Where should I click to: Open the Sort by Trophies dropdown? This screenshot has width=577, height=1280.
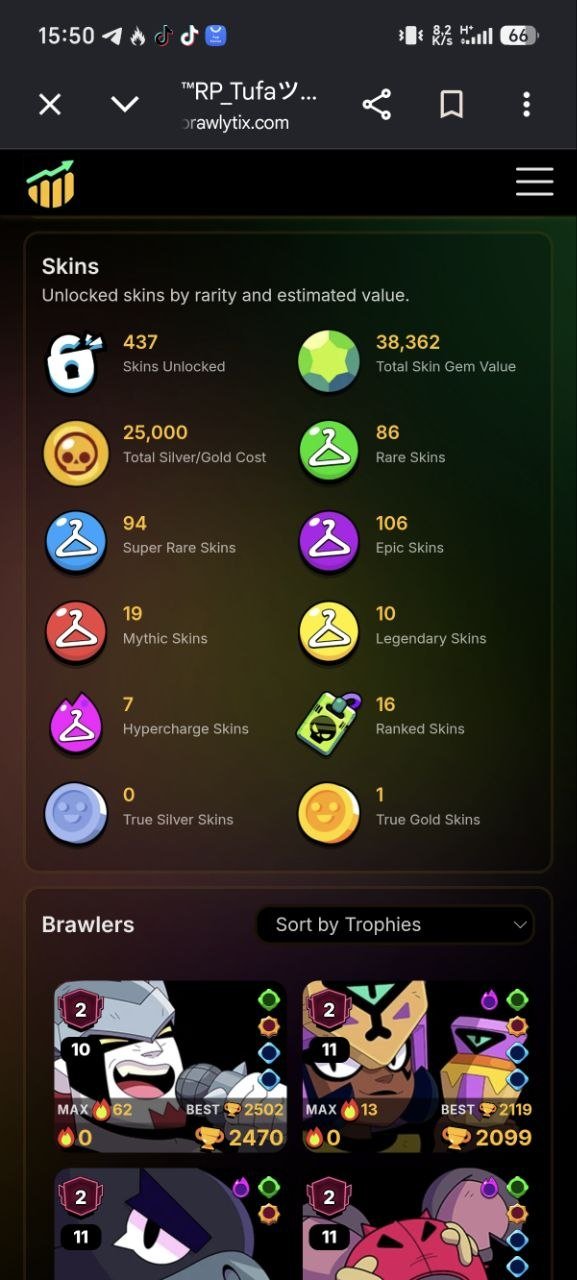pos(395,925)
